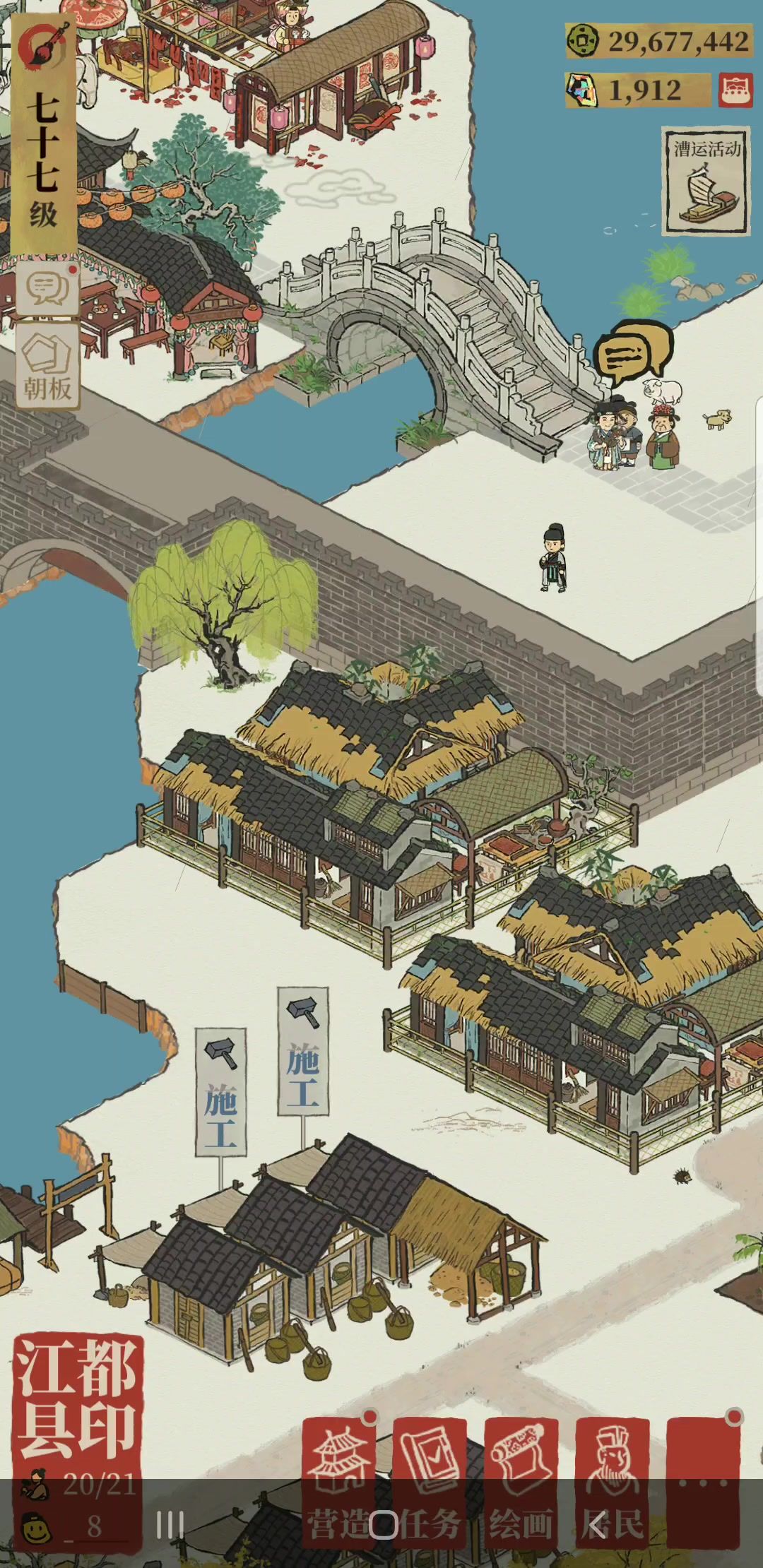The height and width of the screenshot is (1568, 763).
Task: Tap the shorter 施工 construction banner
Action: [221, 1092]
